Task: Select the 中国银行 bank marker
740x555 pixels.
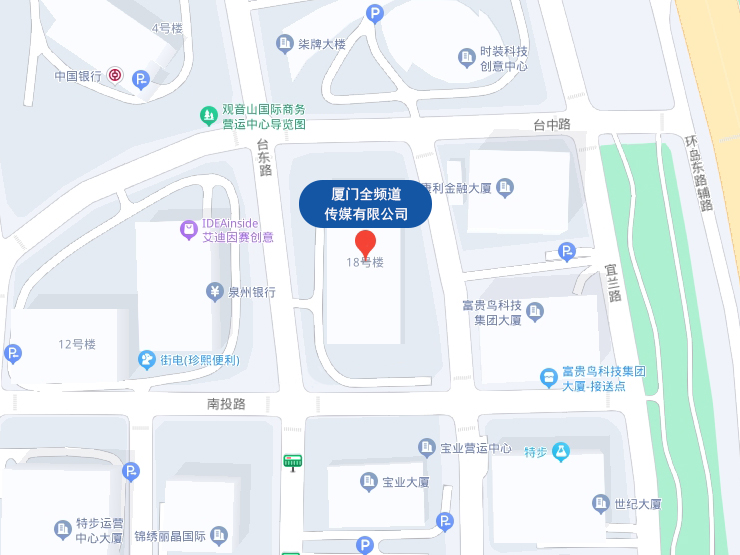Action: click(116, 75)
